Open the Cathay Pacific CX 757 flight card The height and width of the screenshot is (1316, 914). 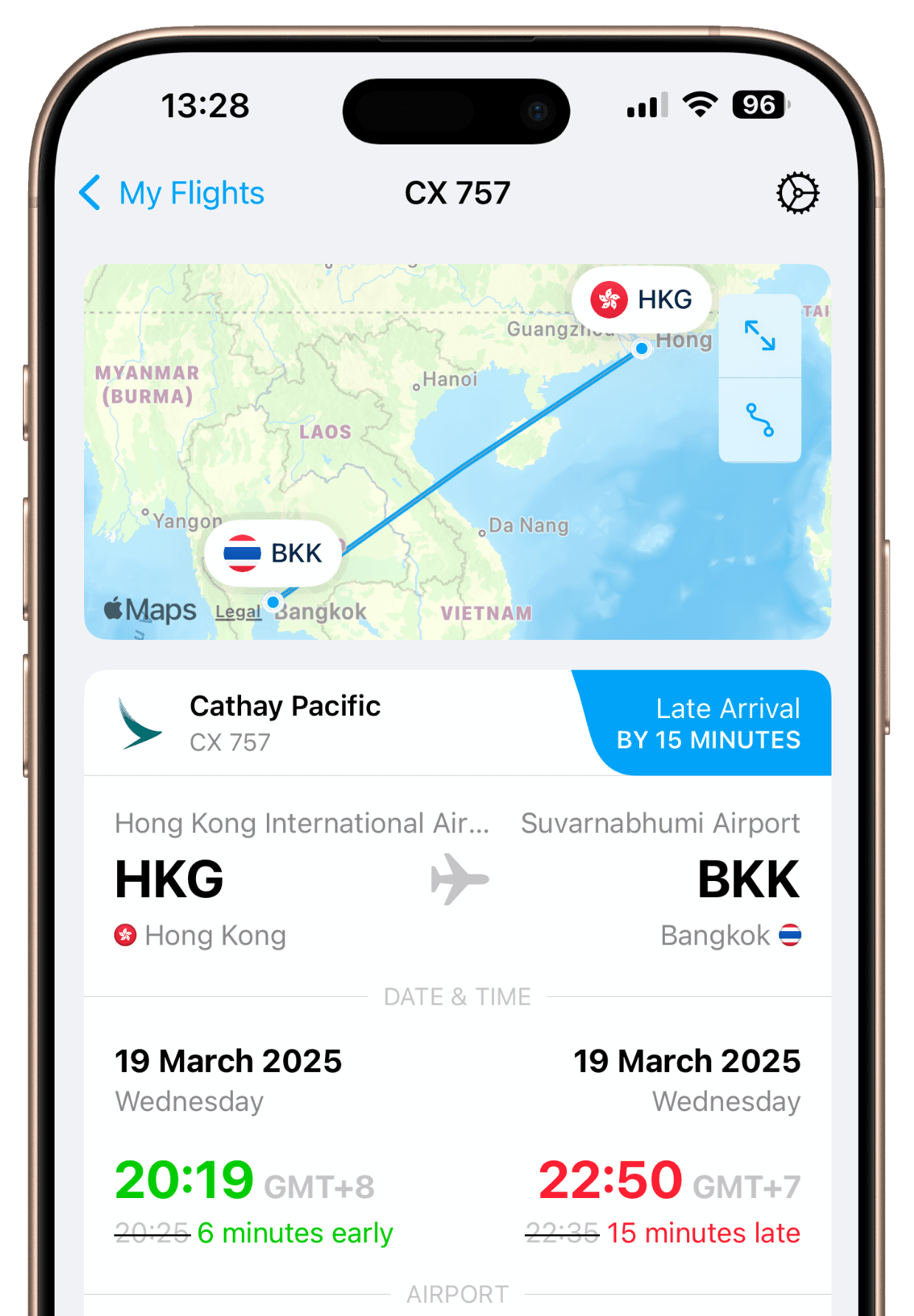(285, 722)
